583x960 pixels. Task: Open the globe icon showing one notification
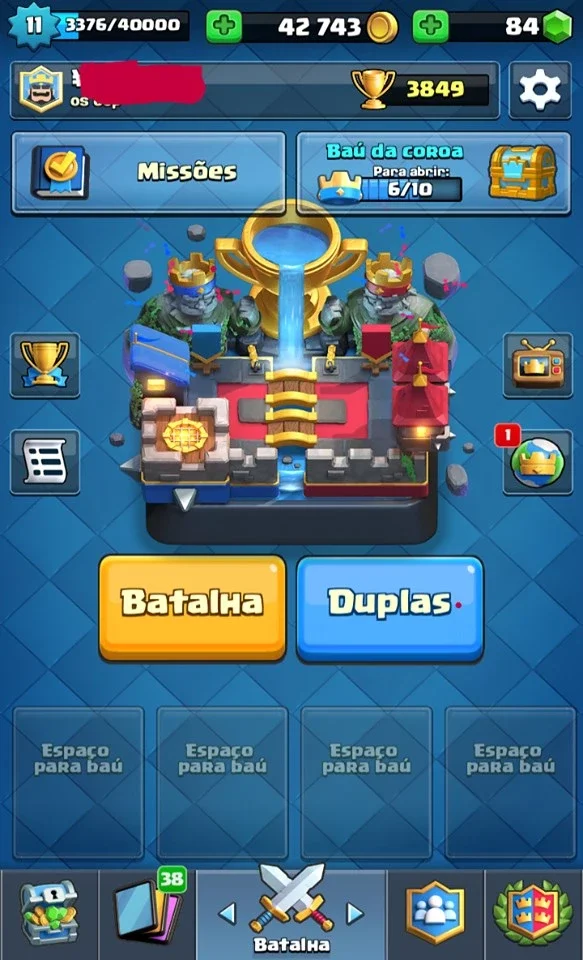pos(538,462)
